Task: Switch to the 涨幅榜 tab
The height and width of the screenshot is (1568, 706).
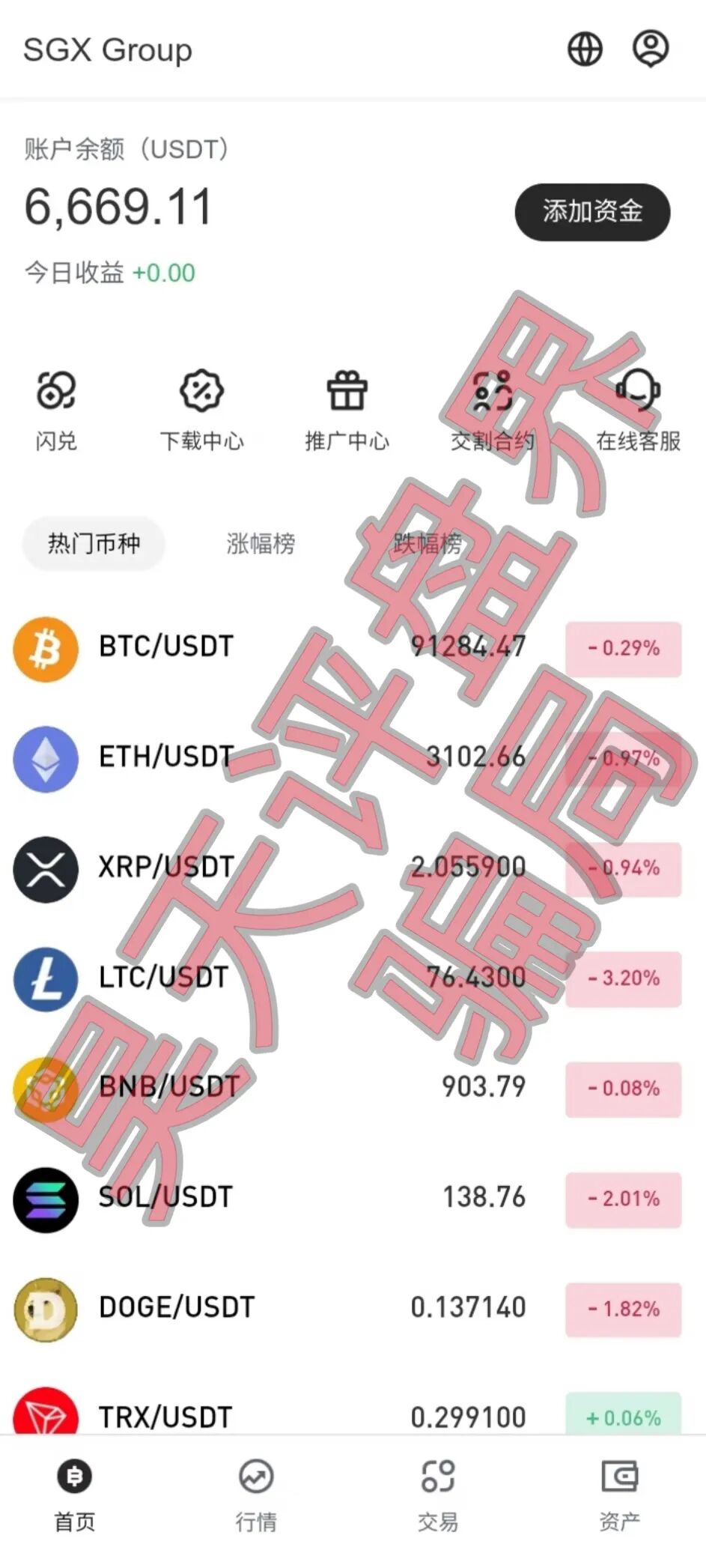Action: coord(261,543)
